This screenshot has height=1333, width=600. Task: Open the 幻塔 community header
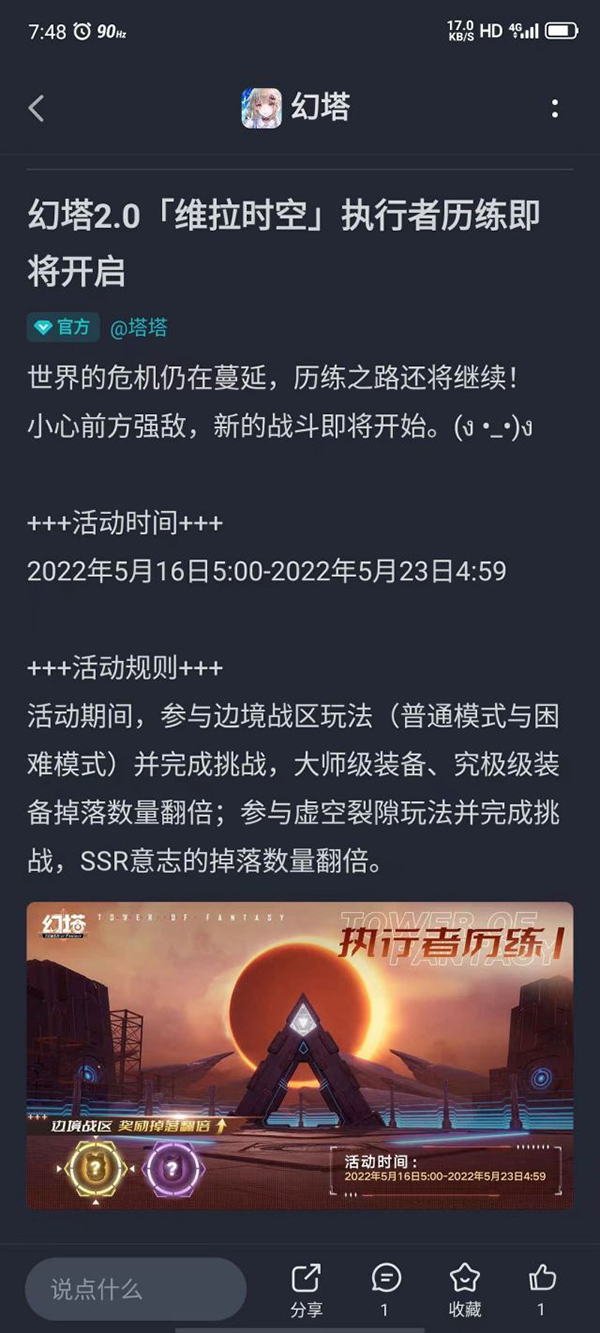click(x=296, y=108)
